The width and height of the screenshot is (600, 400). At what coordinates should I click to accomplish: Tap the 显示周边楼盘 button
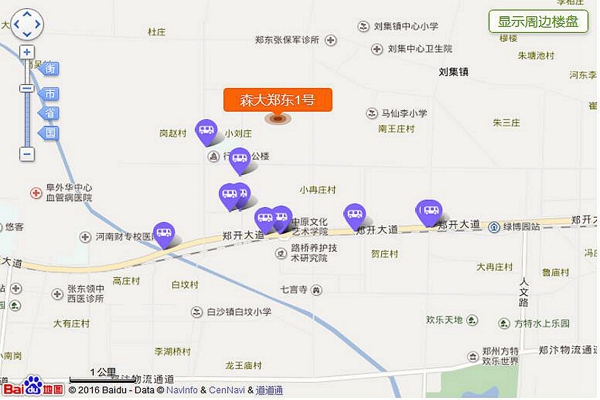(538, 22)
